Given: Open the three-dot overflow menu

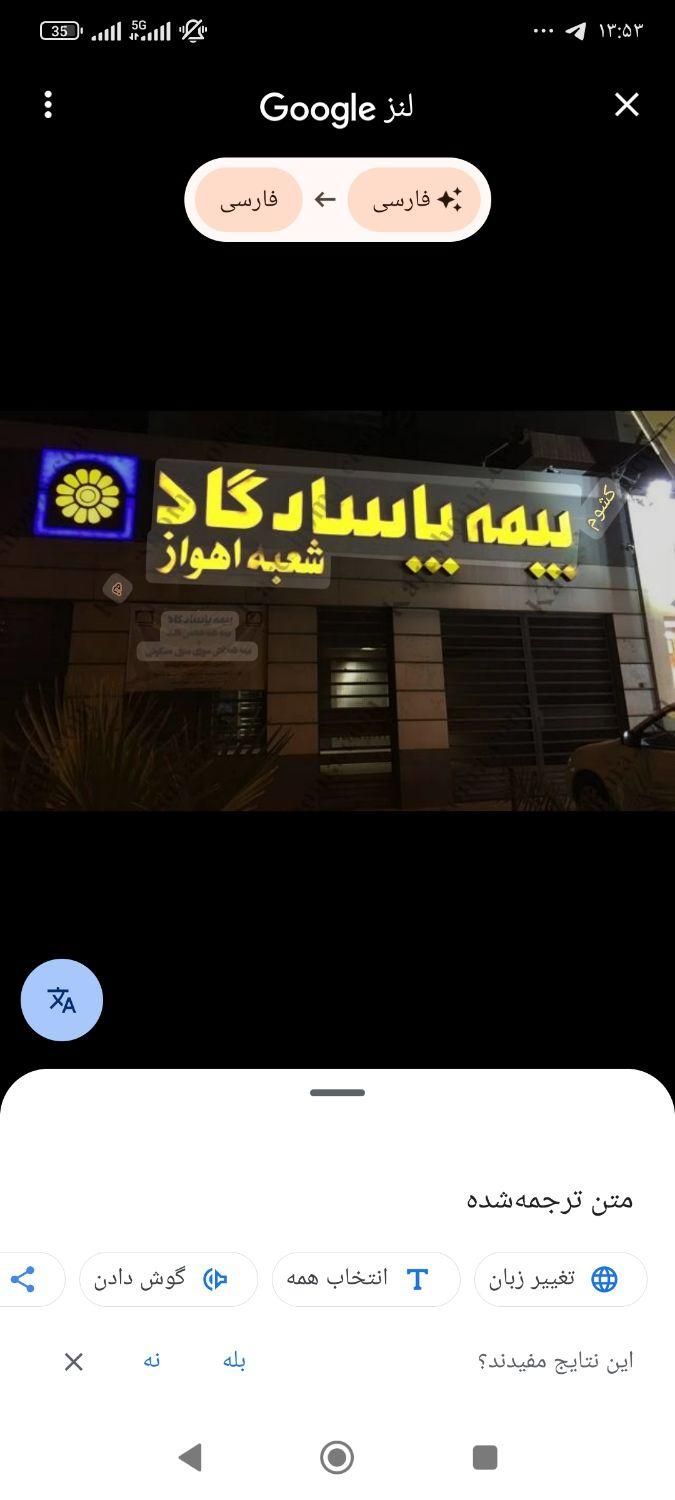Looking at the screenshot, I should pyautogui.click(x=48, y=105).
